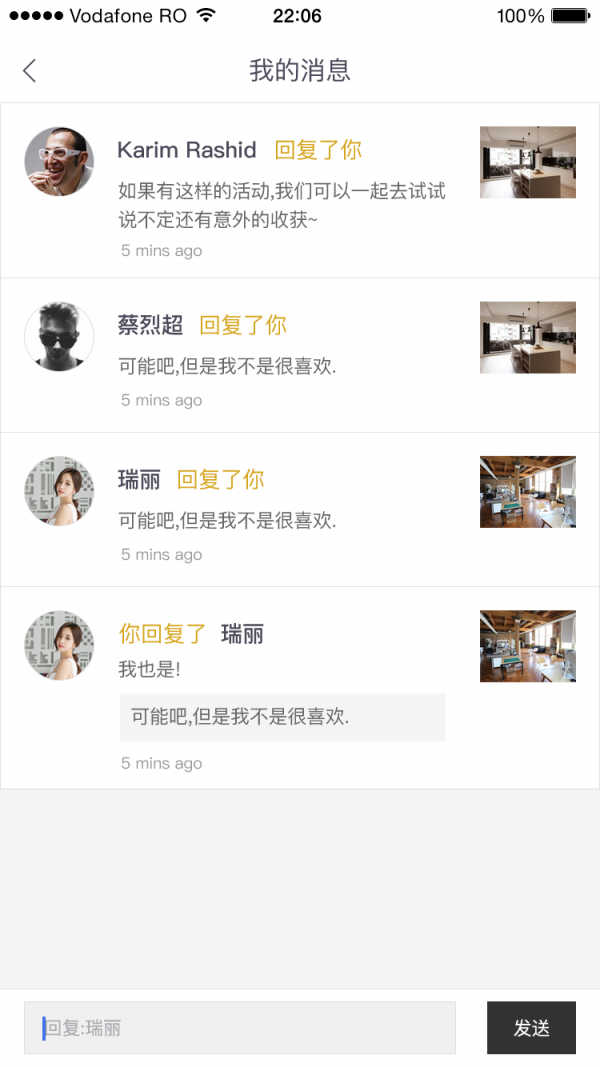Open the kitchen photo beside Karim Rashid's reply

click(x=527, y=162)
